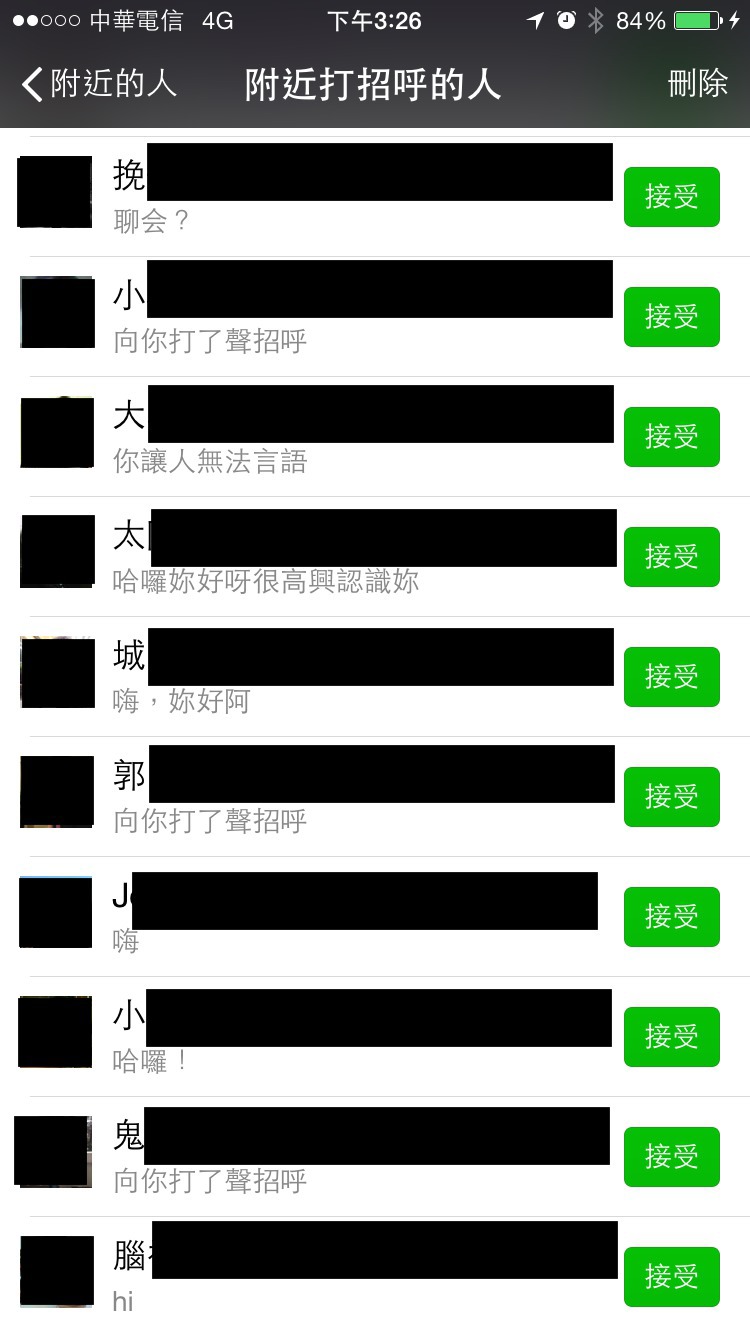Accept the request saying 哈囉妳好呀很高興認識妳
750x1334 pixels.
[x=672, y=557]
